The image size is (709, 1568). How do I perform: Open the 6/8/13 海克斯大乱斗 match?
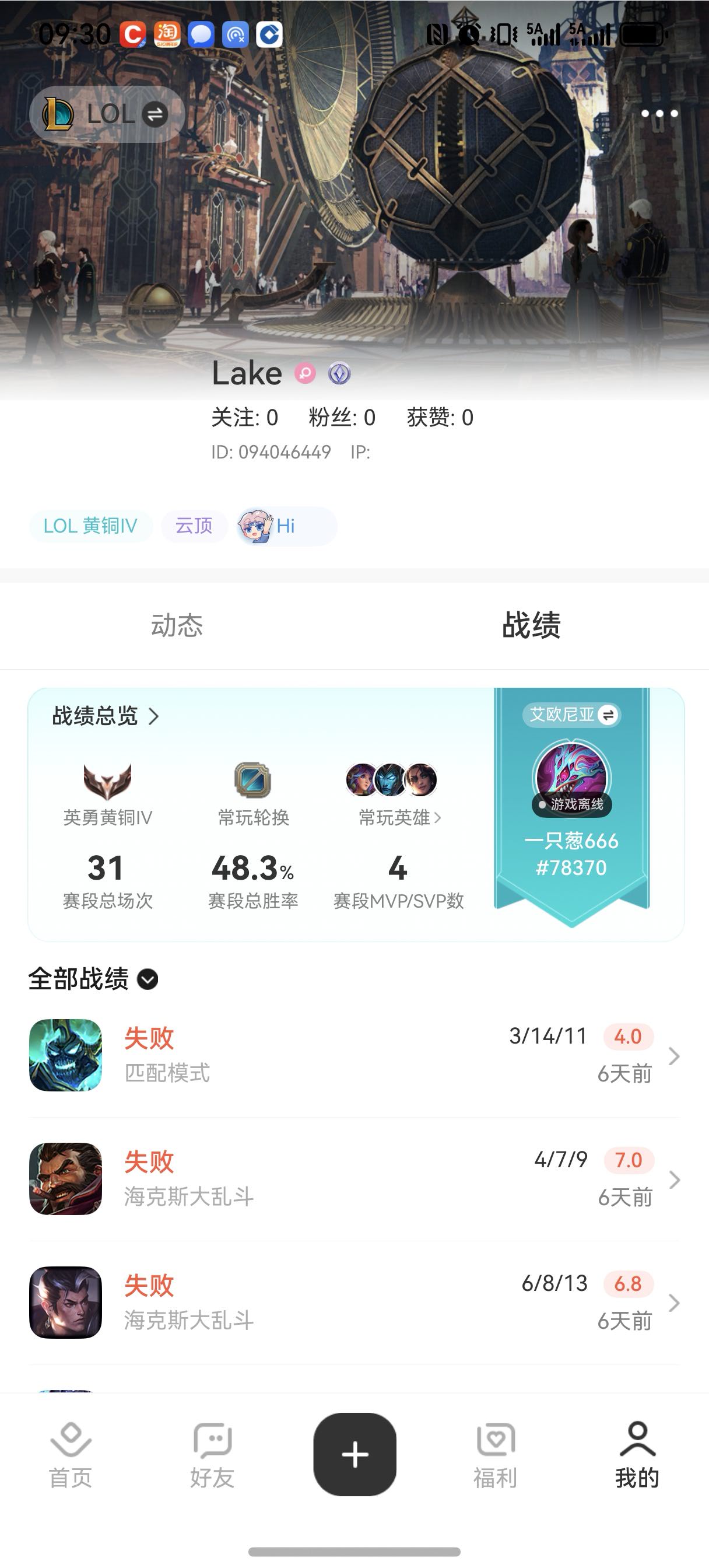[354, 1302]
